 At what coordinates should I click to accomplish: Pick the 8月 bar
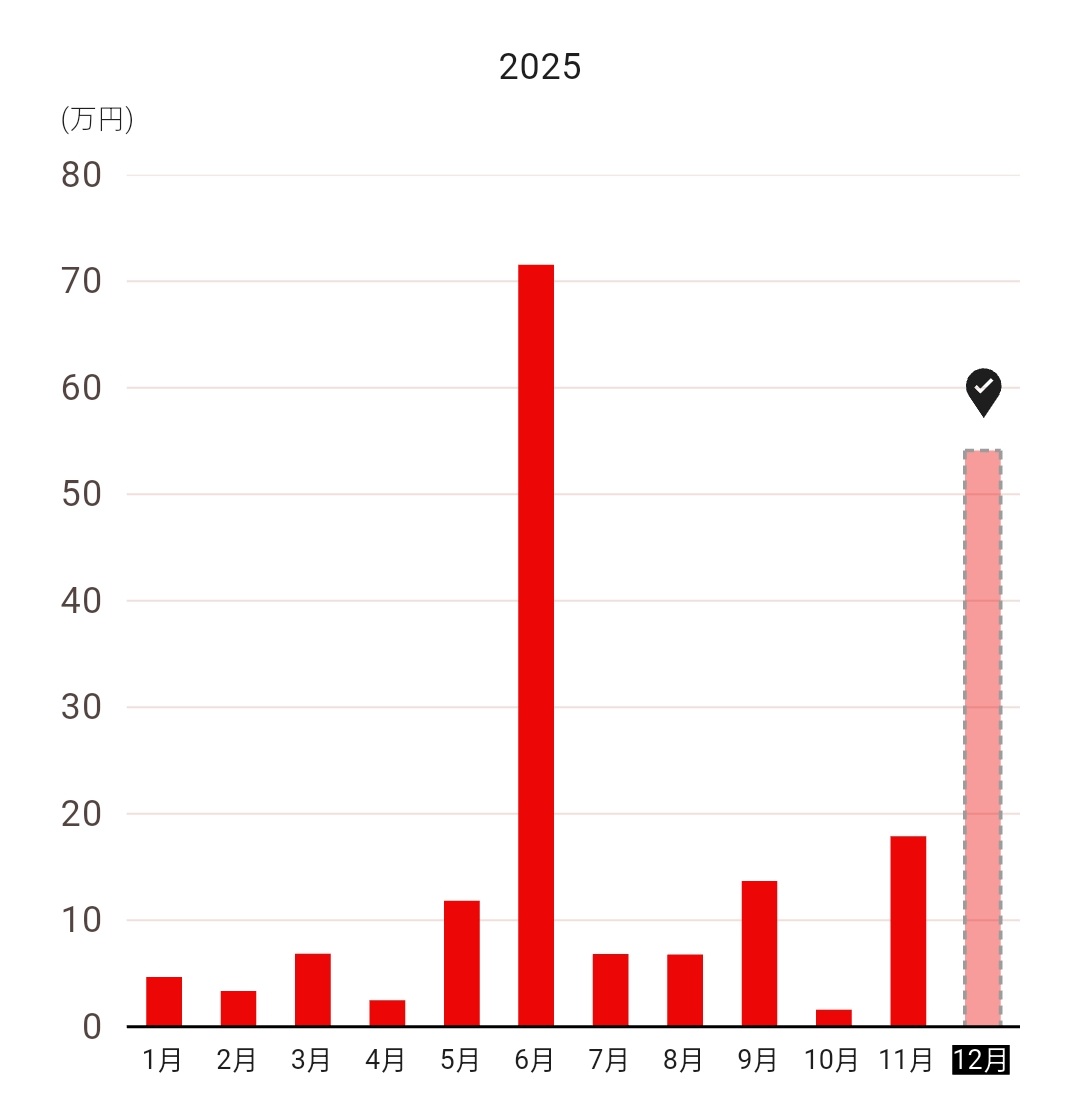pos(685,990)
